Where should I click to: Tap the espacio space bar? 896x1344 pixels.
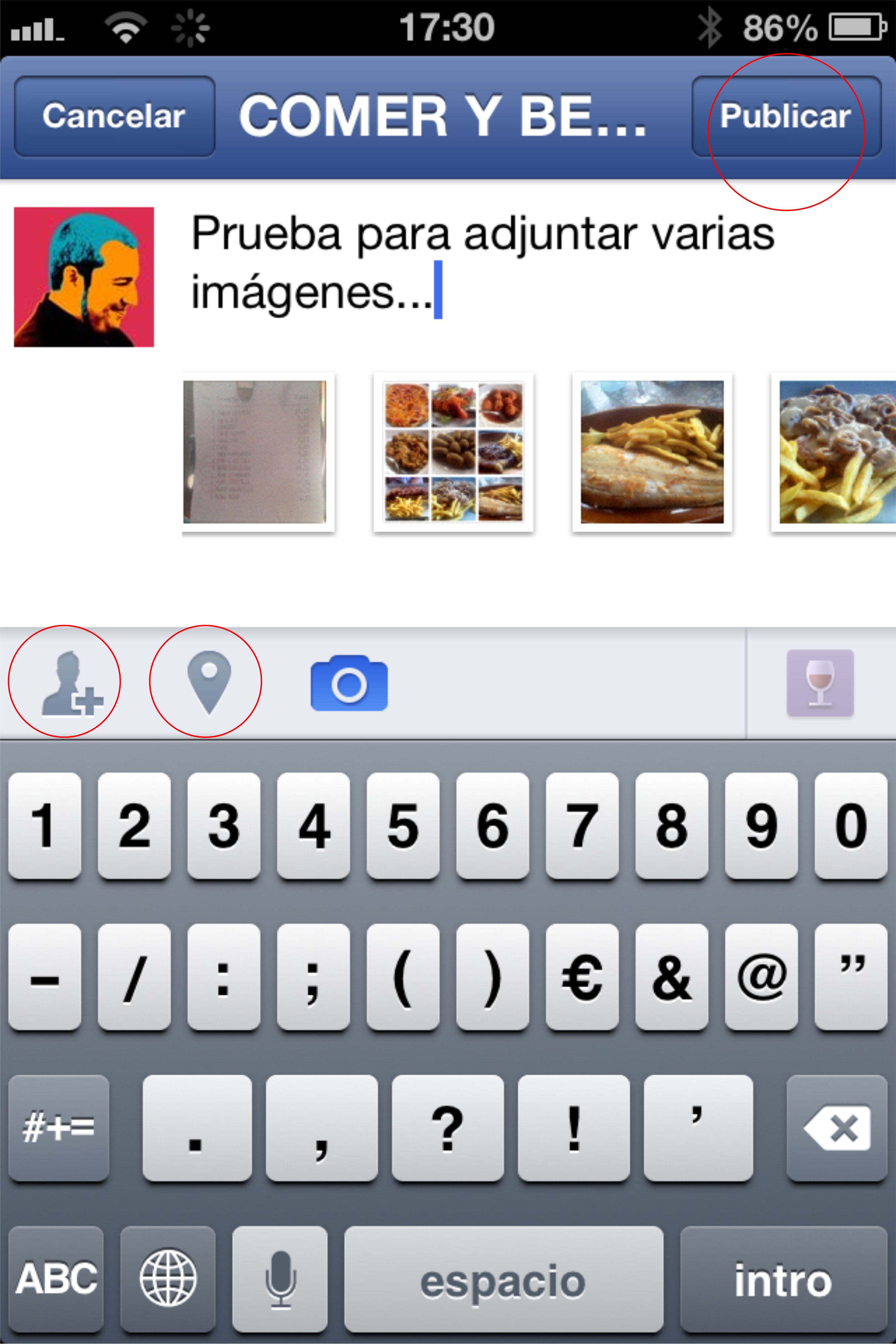coord(503,1278)
